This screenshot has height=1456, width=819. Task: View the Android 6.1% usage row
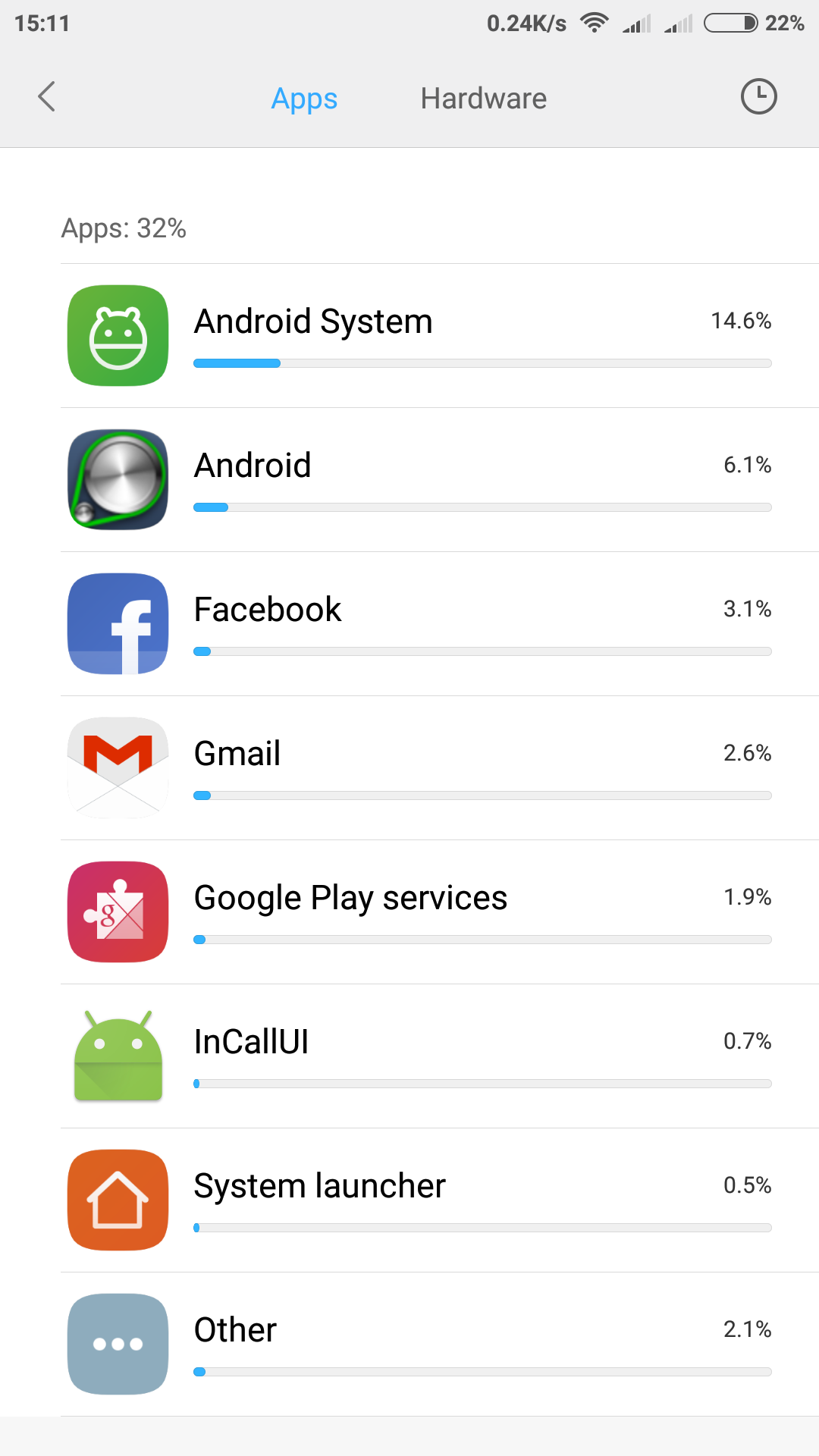tap(440, 480)
